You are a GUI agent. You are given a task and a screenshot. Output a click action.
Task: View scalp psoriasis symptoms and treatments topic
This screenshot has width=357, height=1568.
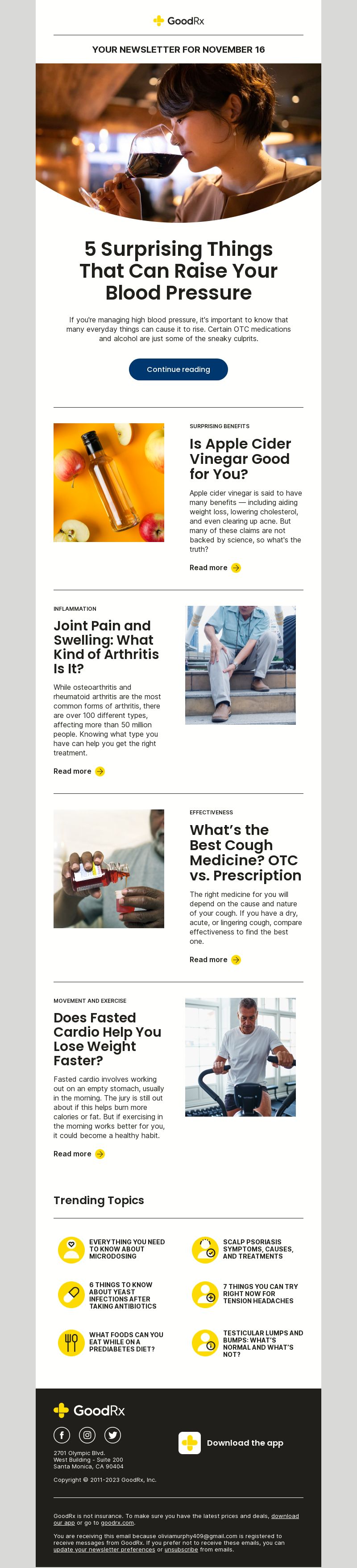point(258,1248)
